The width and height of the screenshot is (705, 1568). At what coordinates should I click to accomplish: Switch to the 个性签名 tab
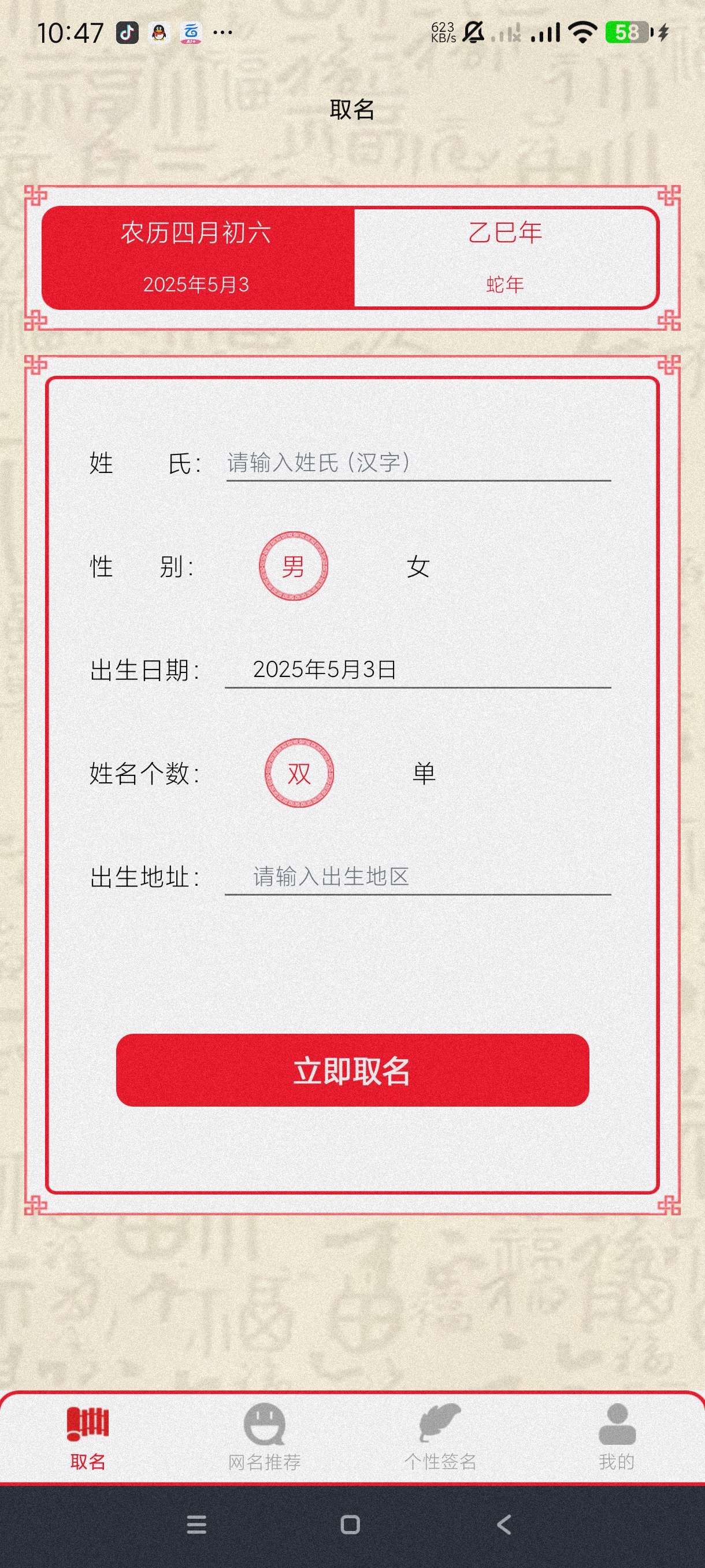[x=440, y=1437]
